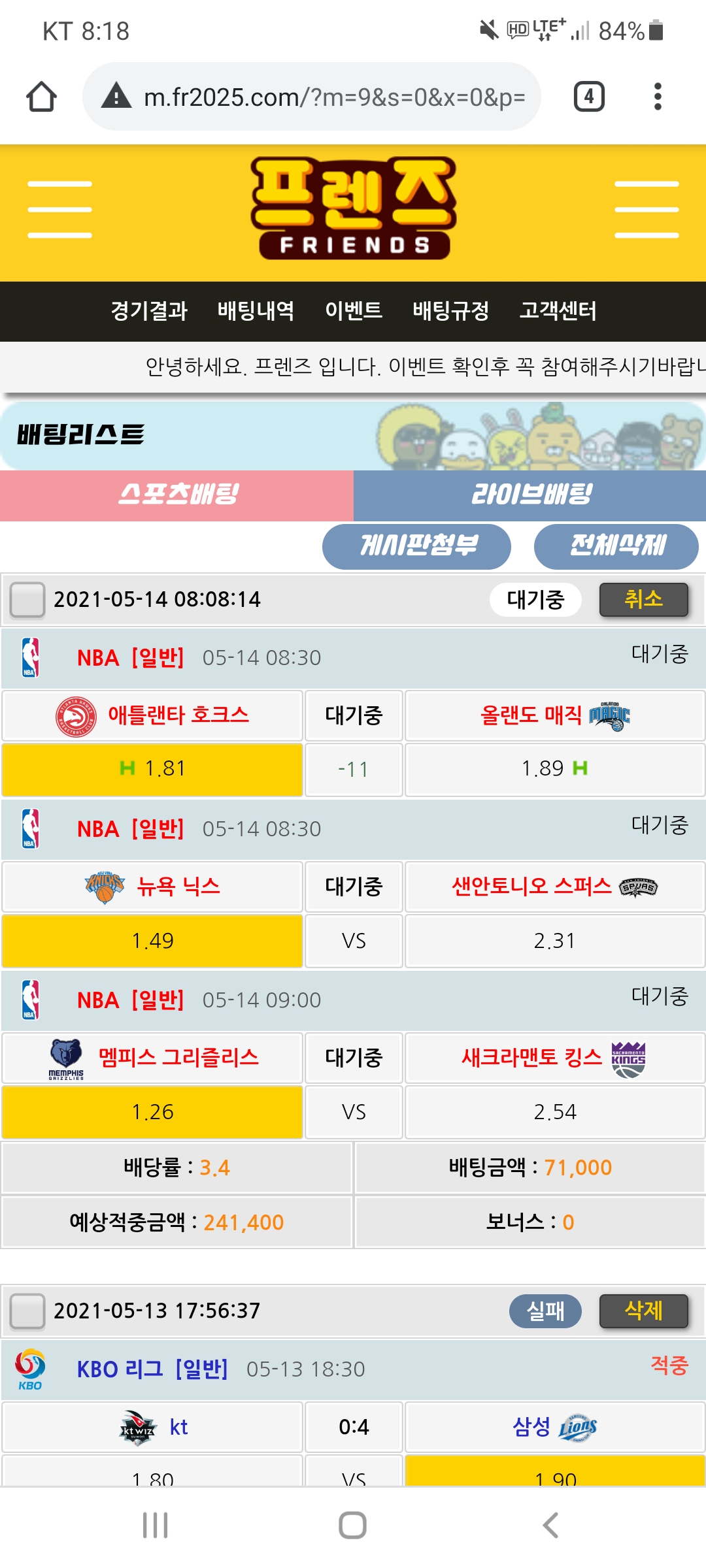Switch to 스포츠배팅 tab
The height and width of the screenshot is (1568, 706).
pos(177,495)
